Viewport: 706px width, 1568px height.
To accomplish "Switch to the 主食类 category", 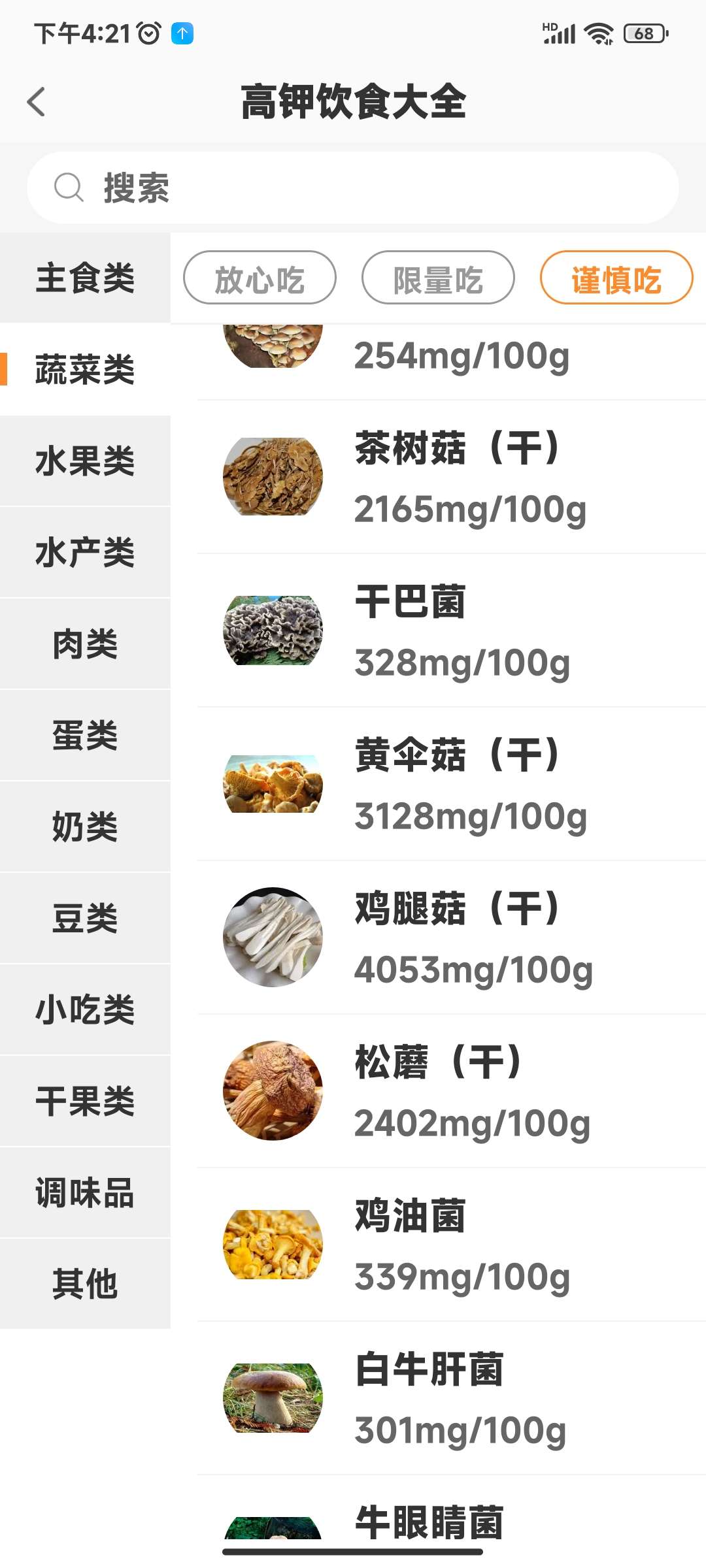I will (85, 278).
